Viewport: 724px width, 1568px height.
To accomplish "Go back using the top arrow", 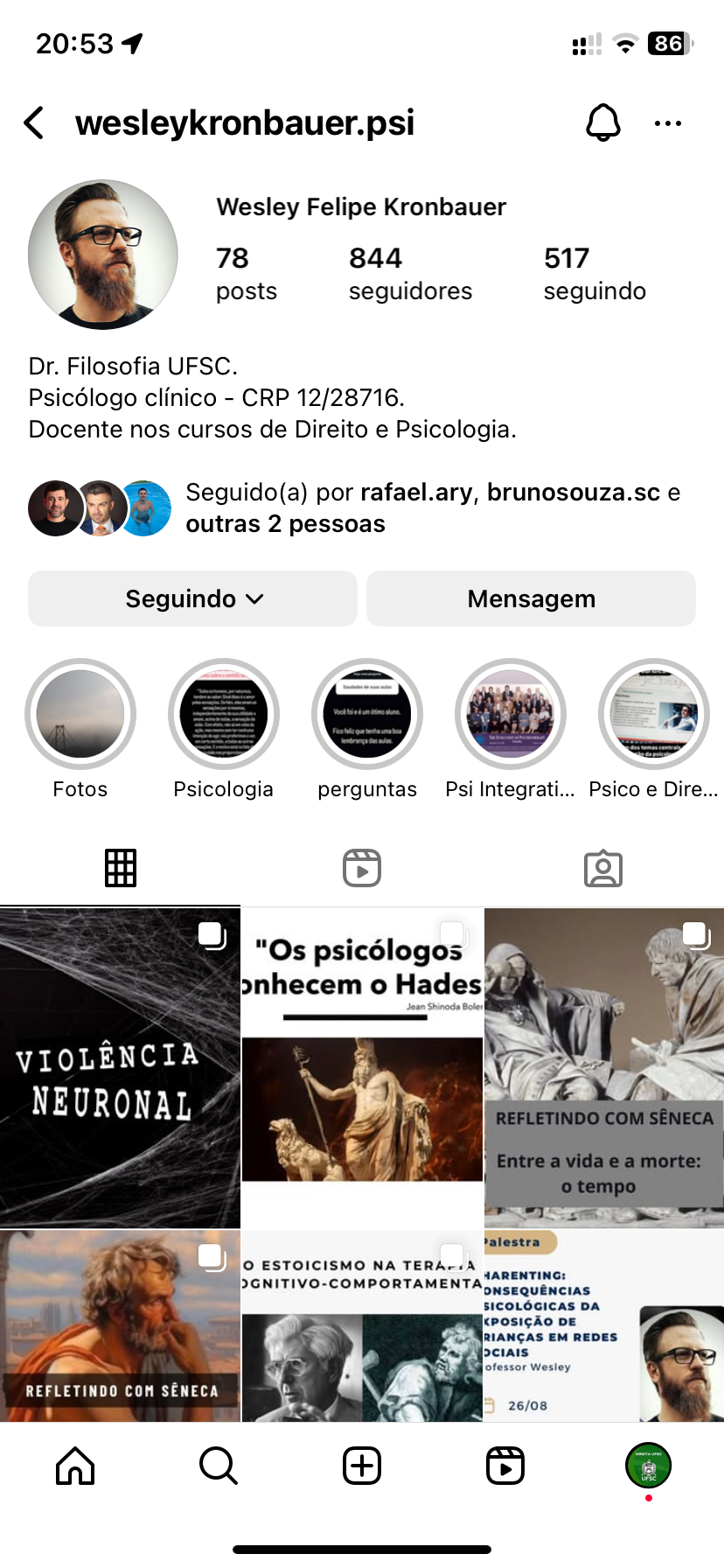I will point(35,123).
